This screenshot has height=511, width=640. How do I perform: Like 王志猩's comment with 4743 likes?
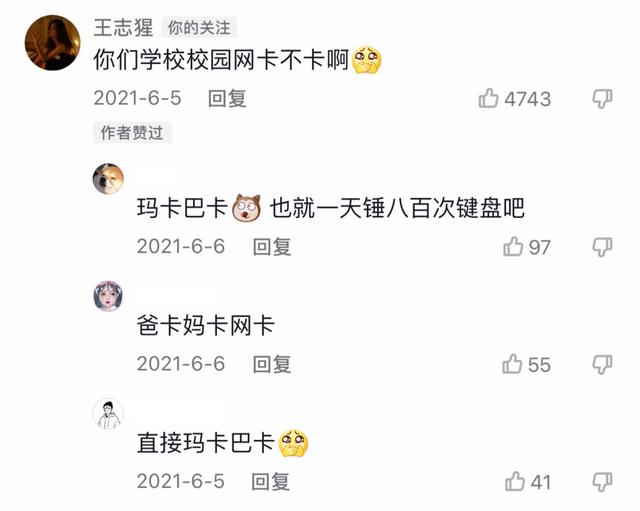coord(489,98)
